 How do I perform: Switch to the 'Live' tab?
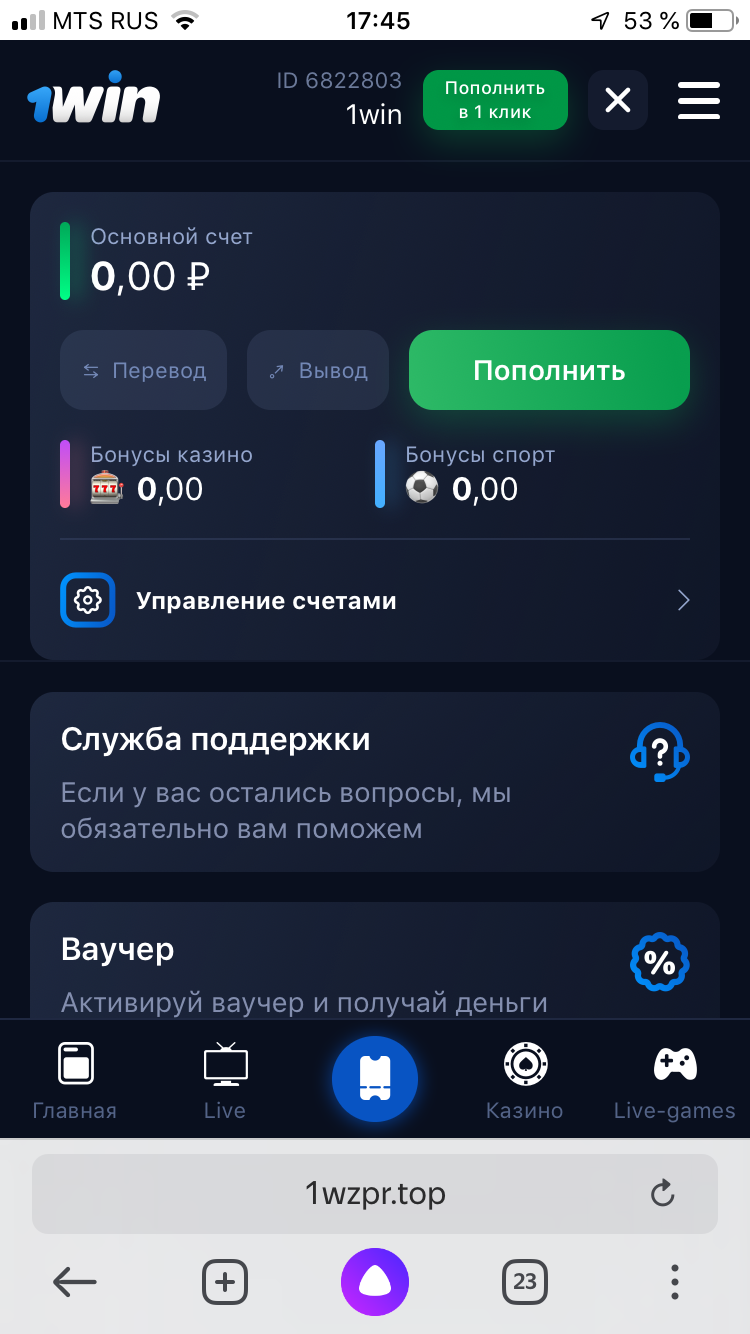(x=225, y=1082)
